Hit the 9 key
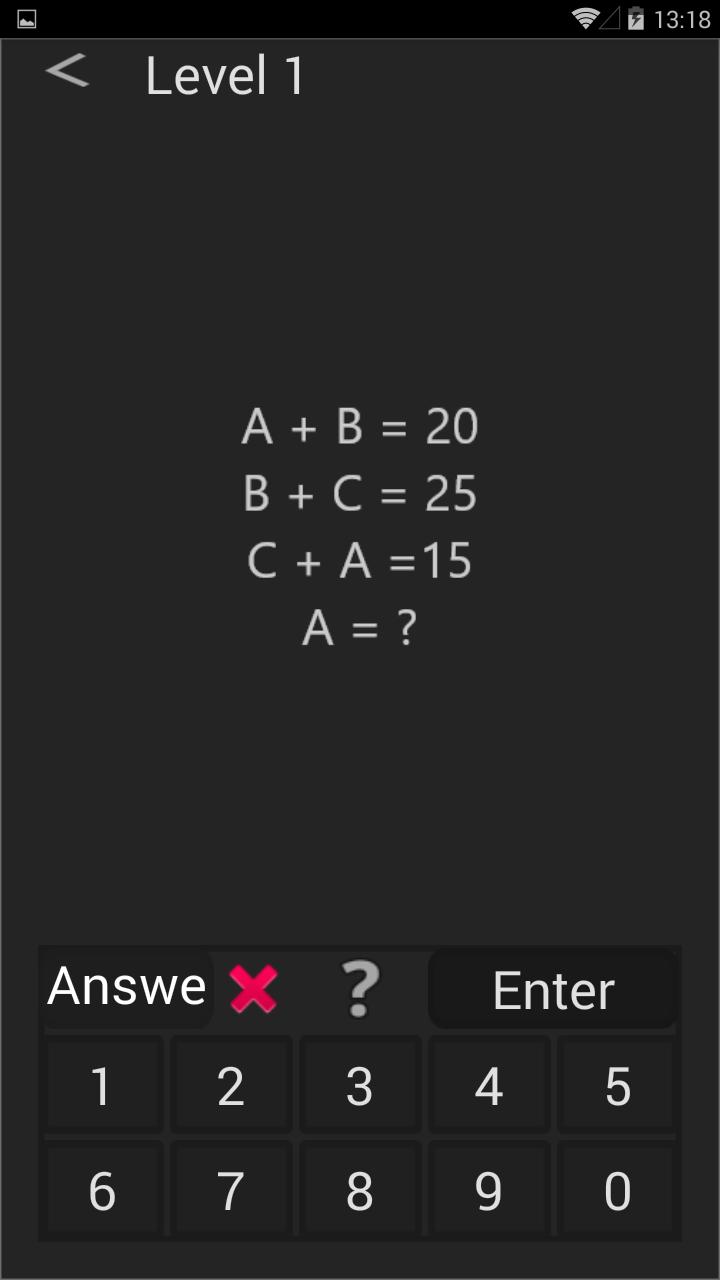This screenshot has width=720, height=1280. tap(489, 1190)
